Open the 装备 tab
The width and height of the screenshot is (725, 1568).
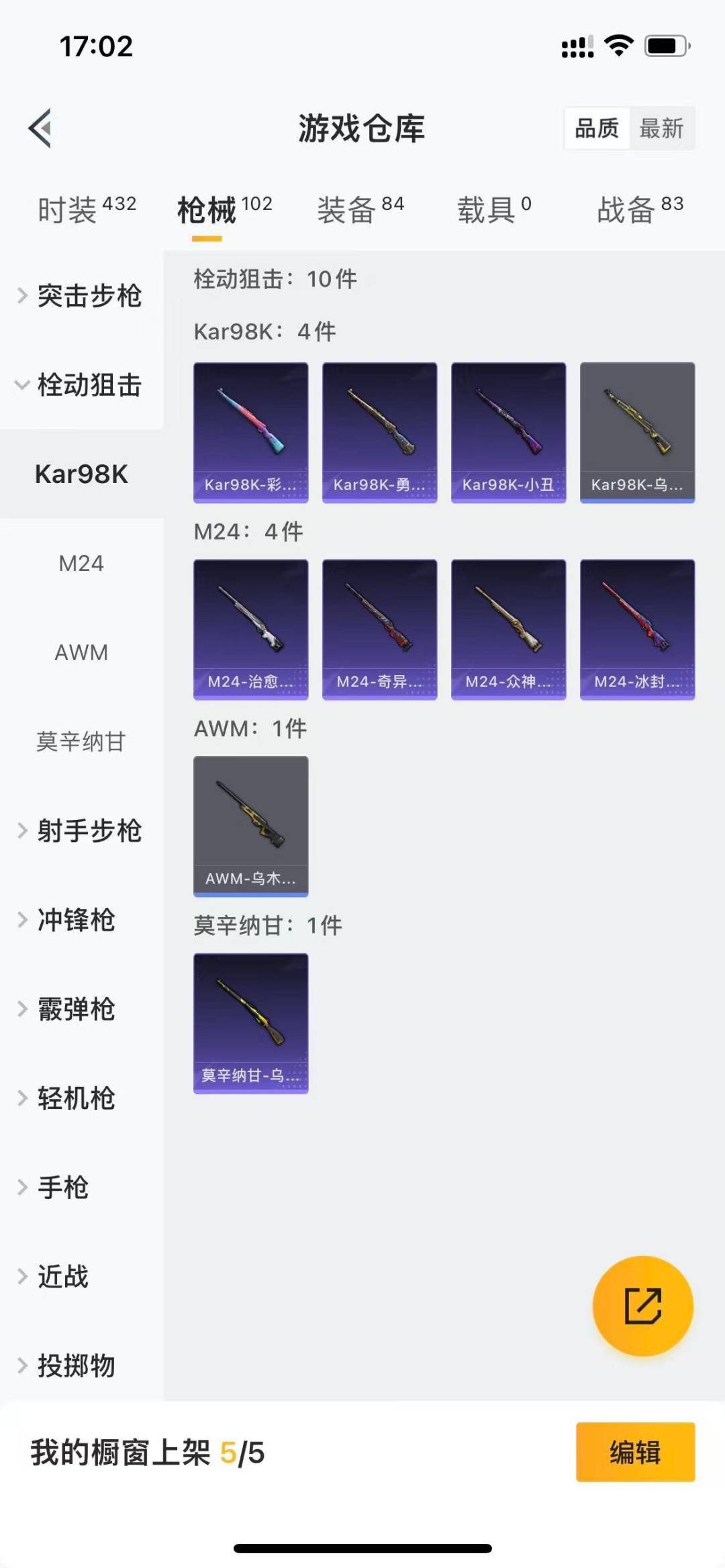(x=360, y=209)
